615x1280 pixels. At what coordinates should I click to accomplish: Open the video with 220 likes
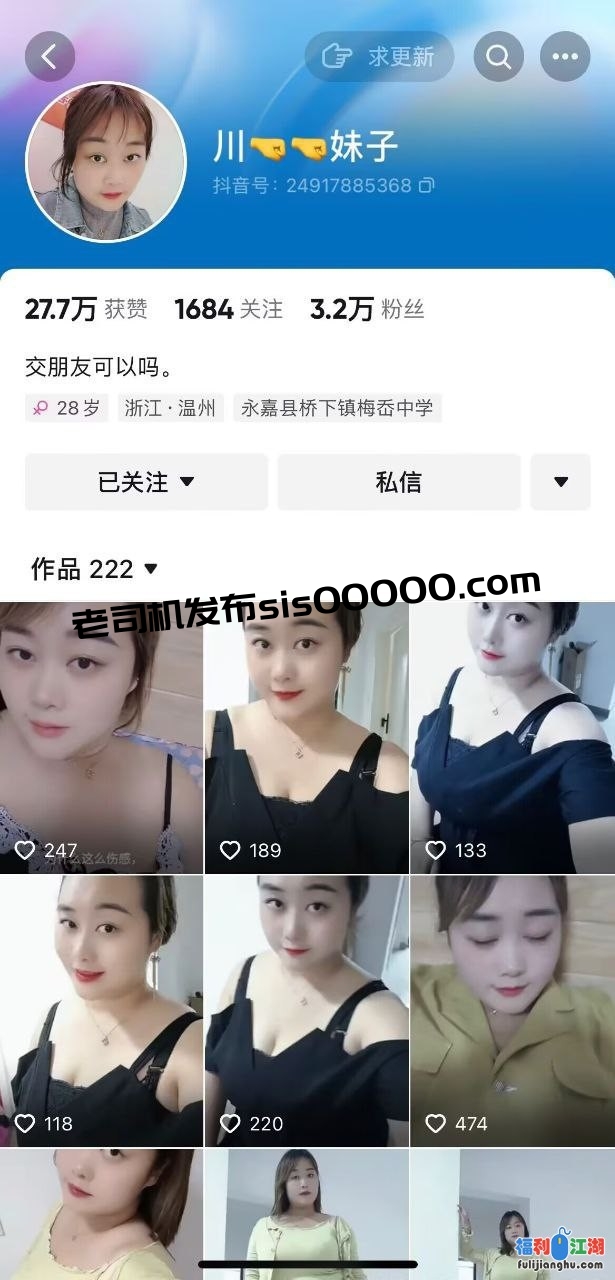[307, 1012]
